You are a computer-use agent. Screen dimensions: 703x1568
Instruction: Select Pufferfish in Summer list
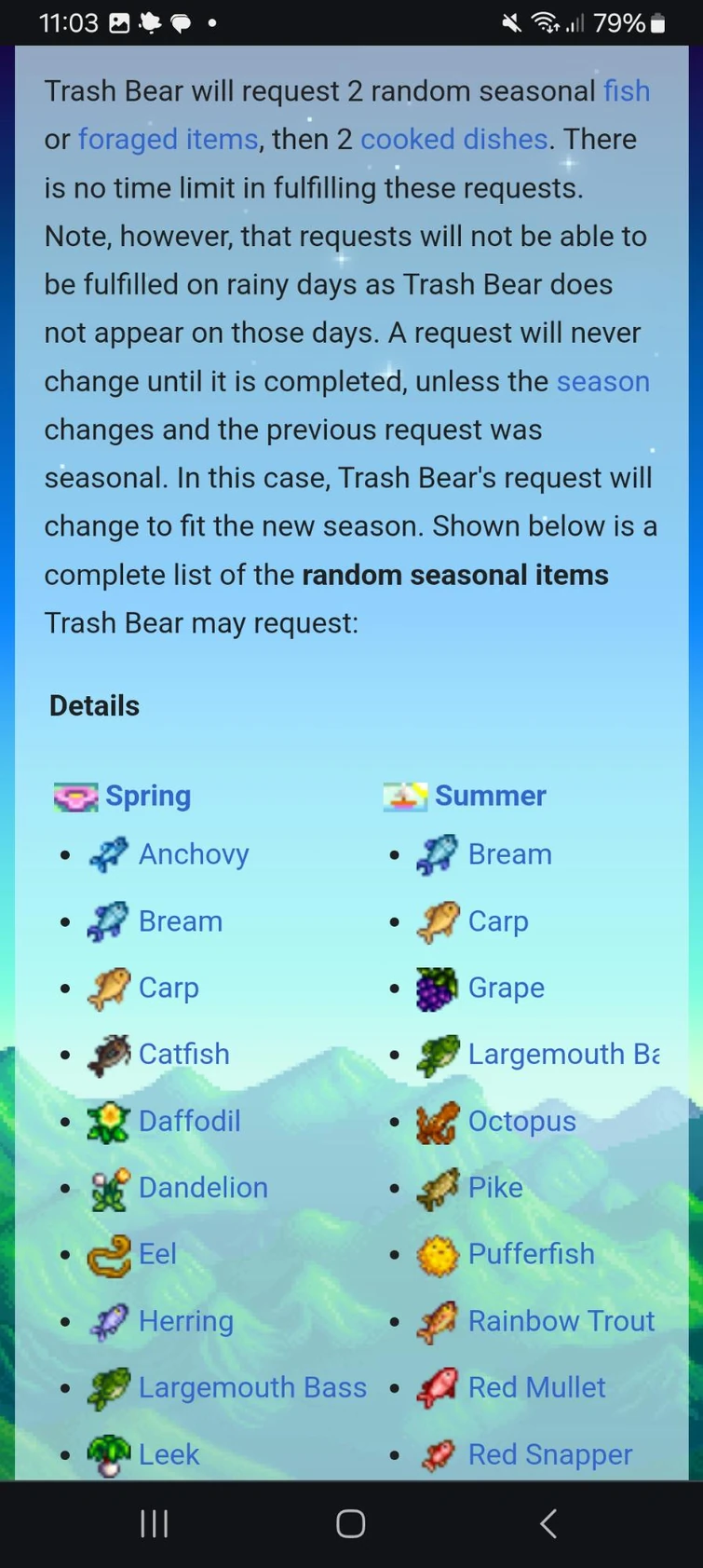pyautogui.click(x=531, y=1254)
